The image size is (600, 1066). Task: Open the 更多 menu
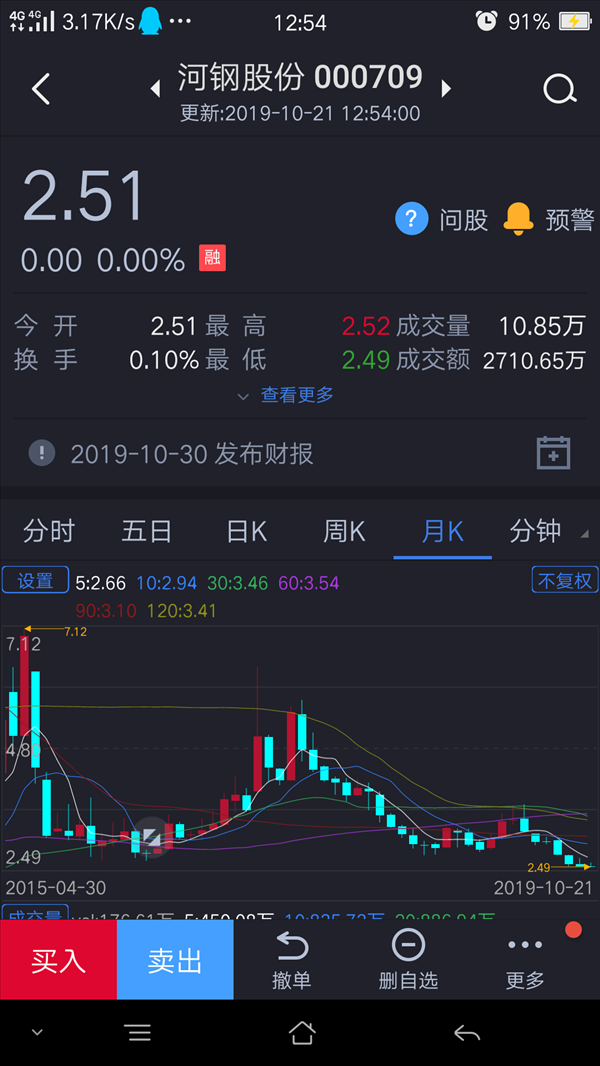[525, 959]
